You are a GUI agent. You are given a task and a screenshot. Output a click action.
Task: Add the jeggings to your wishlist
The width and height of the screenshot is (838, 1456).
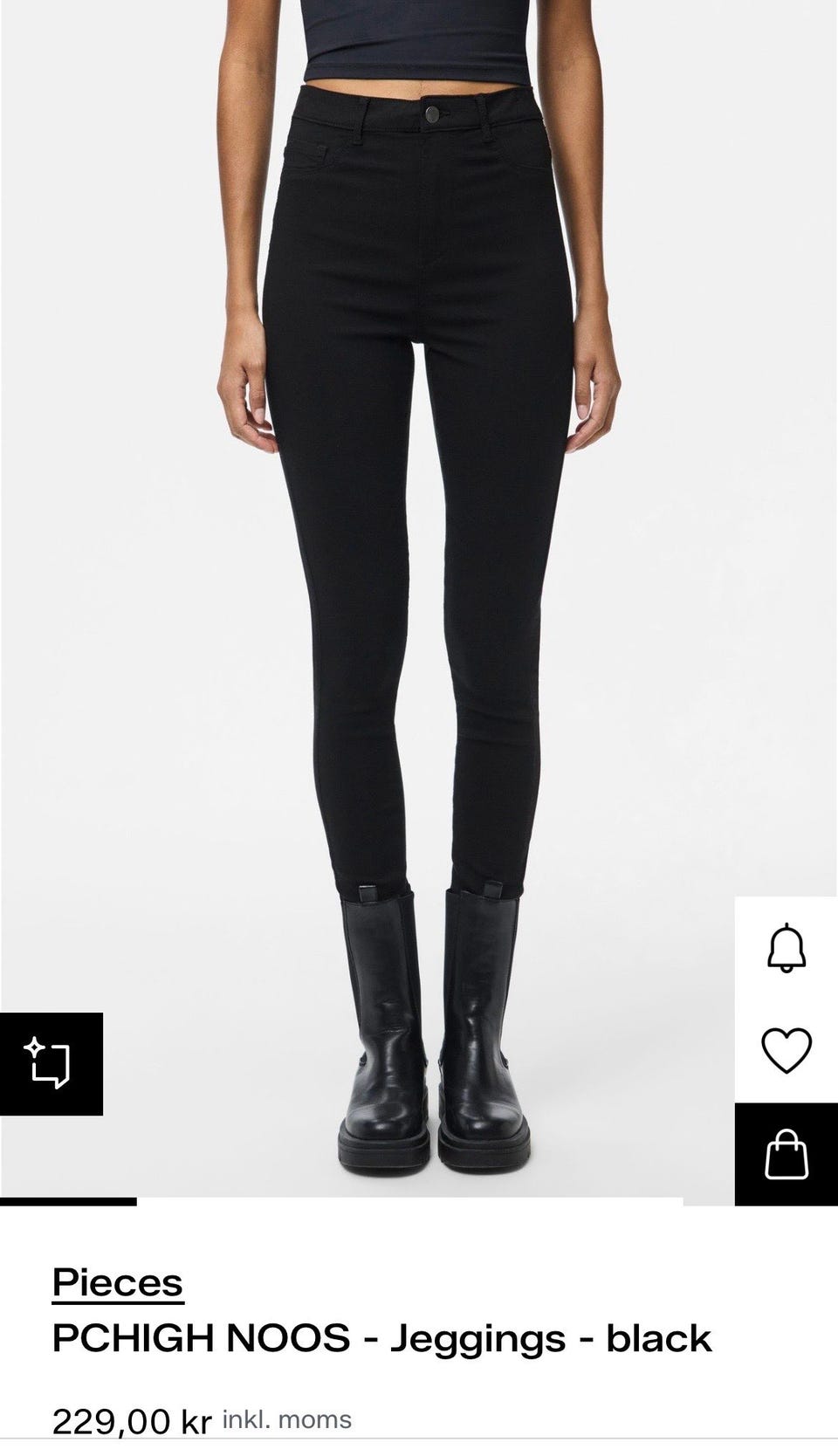coord(786,1050)
